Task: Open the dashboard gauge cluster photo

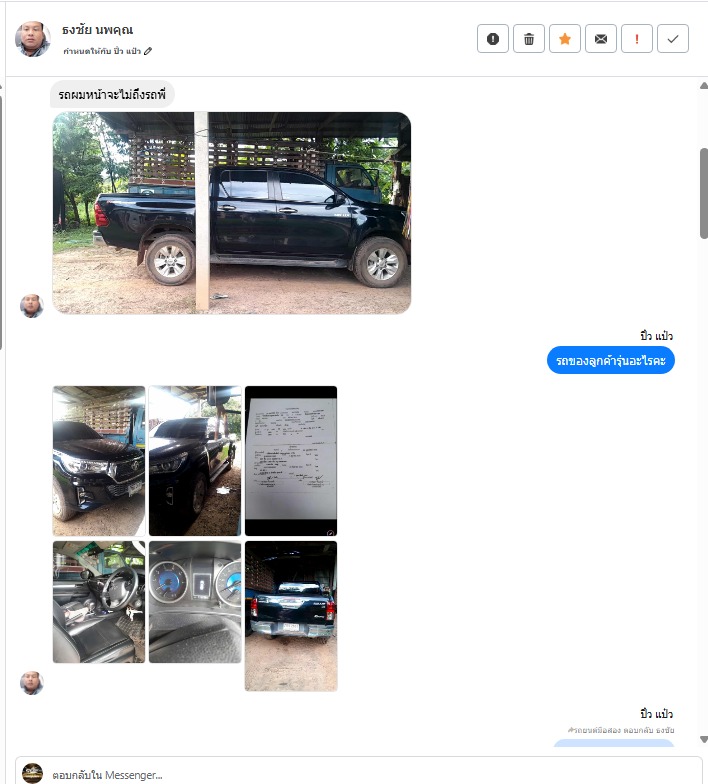Action: pos(195,602)
